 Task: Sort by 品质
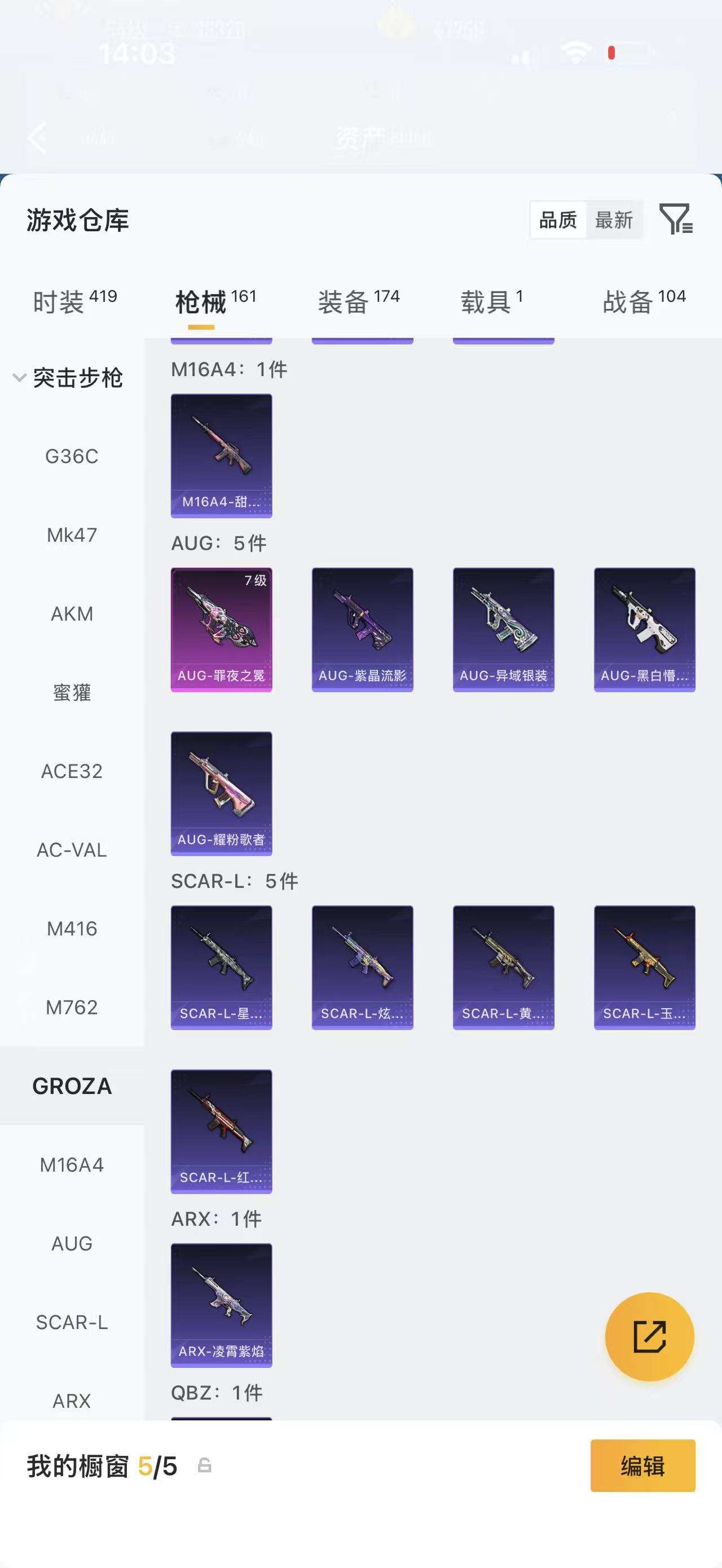click(x=558, y=220)
